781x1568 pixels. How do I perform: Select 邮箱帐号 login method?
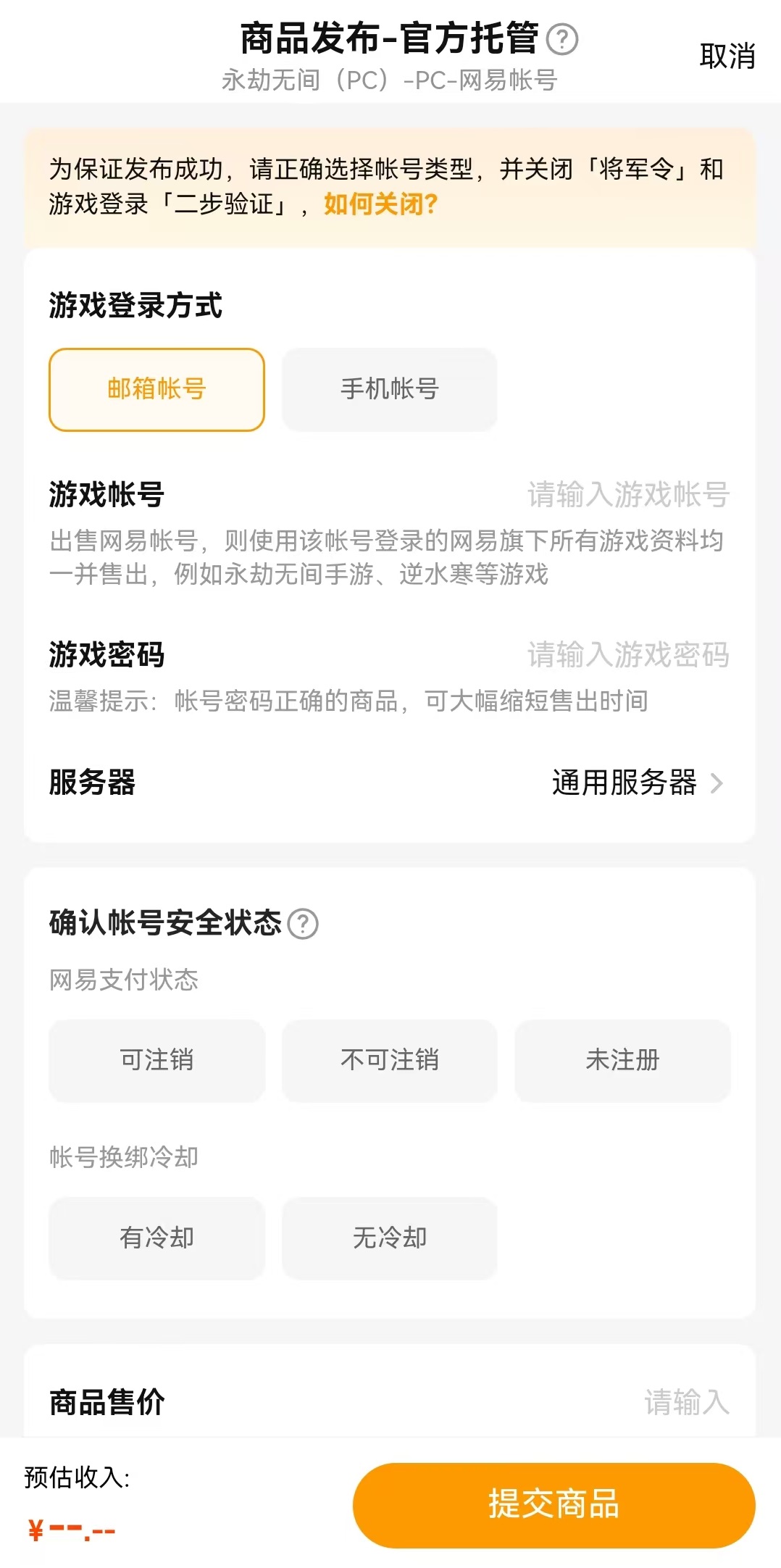156,390
